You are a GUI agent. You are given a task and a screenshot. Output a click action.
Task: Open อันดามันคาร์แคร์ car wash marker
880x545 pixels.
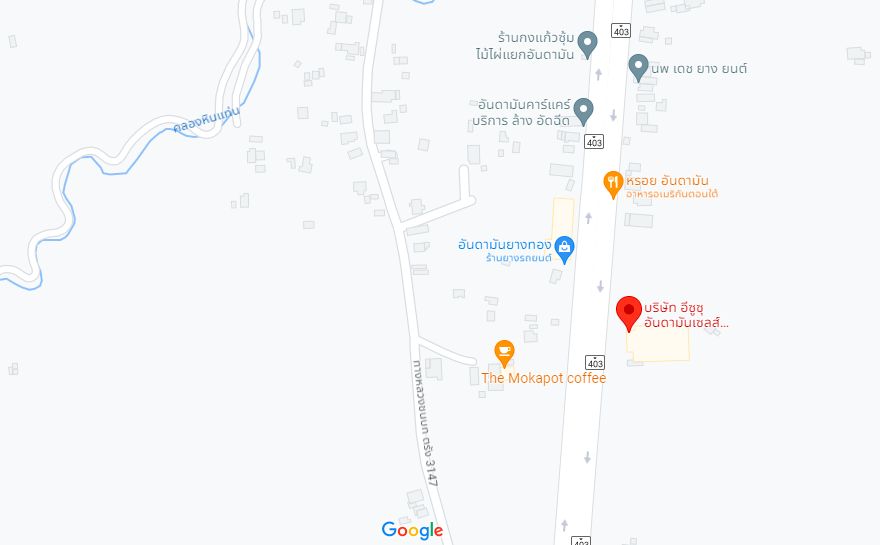tap(584, 110)
